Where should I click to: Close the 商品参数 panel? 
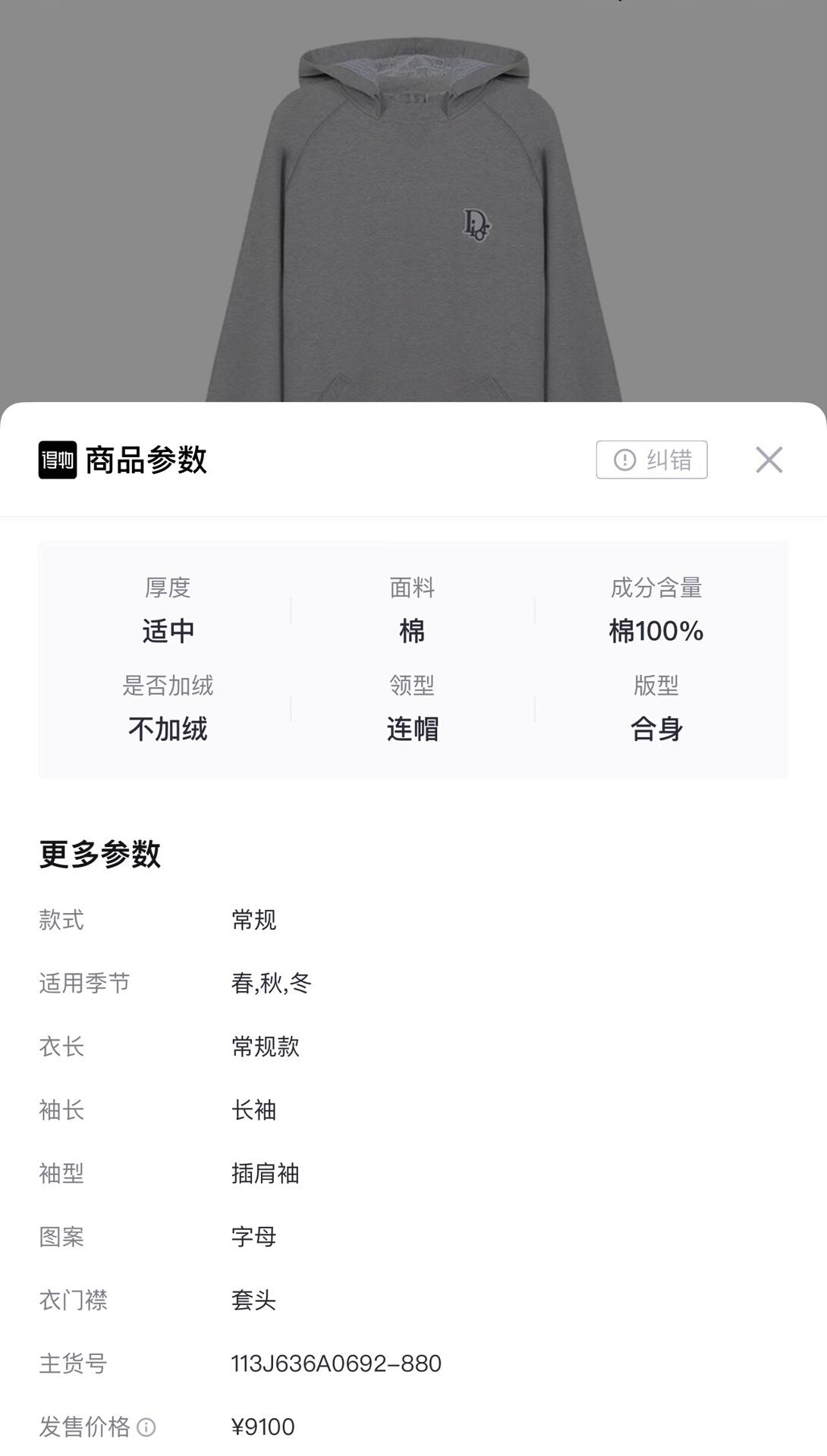click(771, 459)
